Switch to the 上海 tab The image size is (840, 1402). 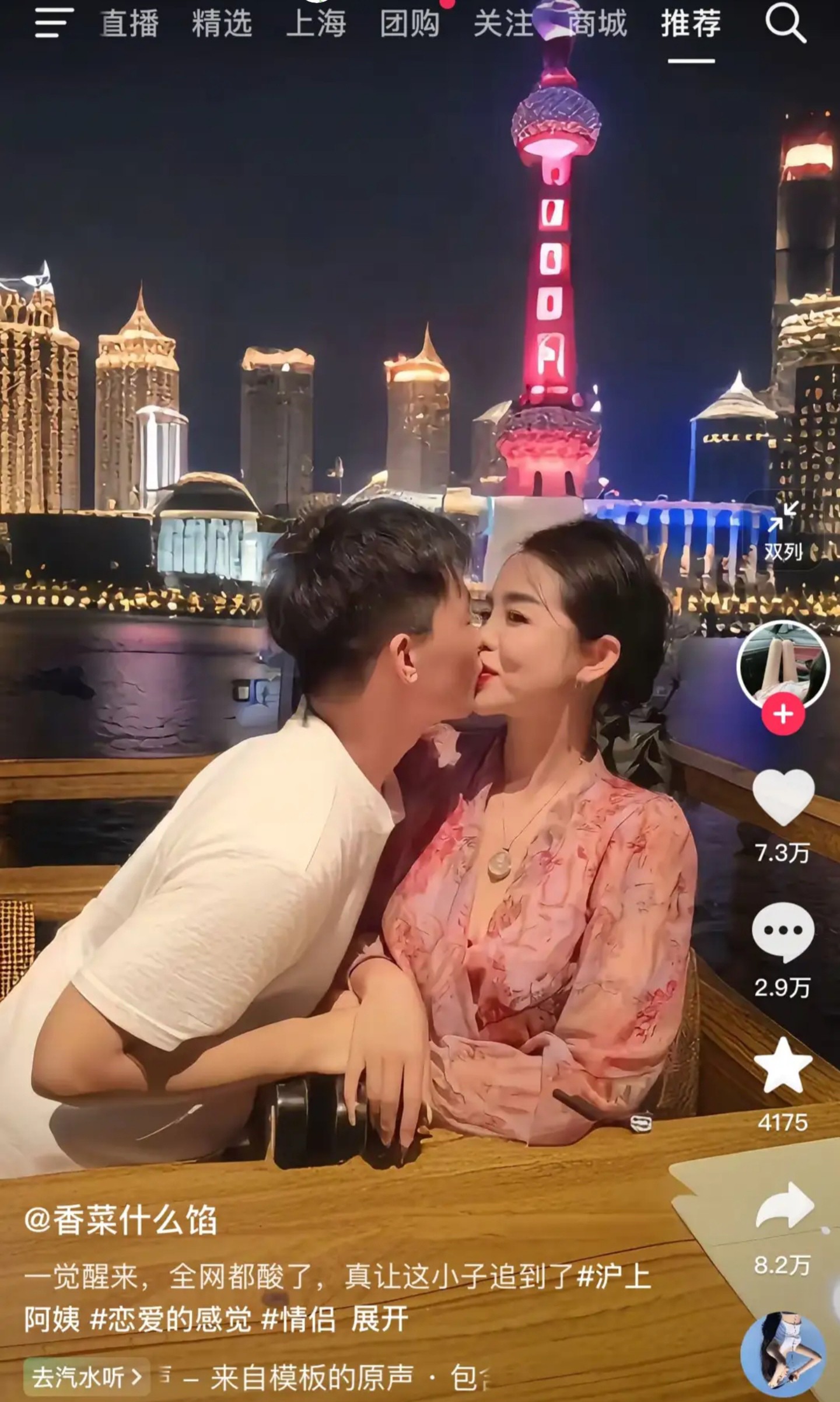pyautogui.click(x=316, y=24)
